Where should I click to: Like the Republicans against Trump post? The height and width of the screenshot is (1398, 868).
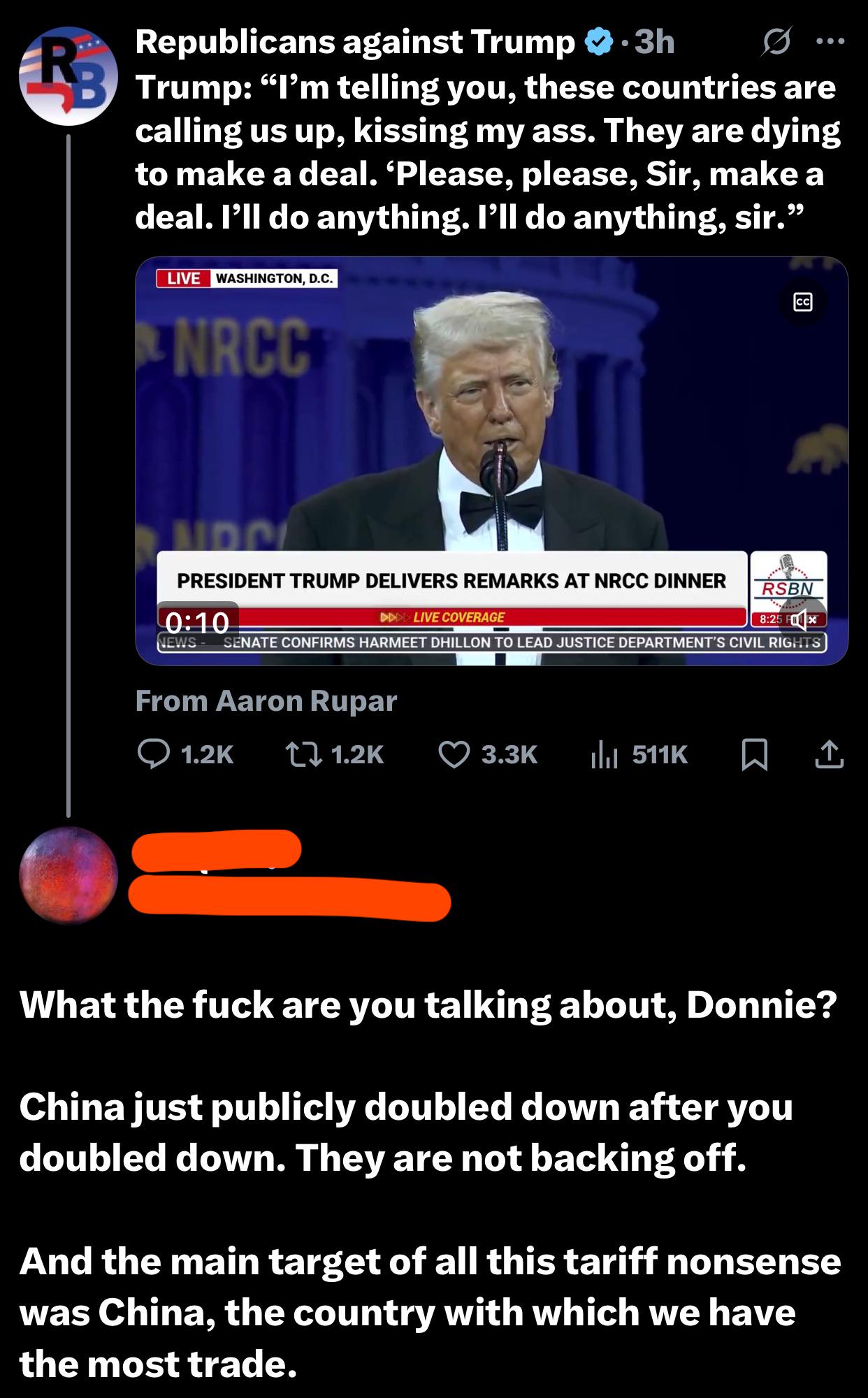coord(454,754)
